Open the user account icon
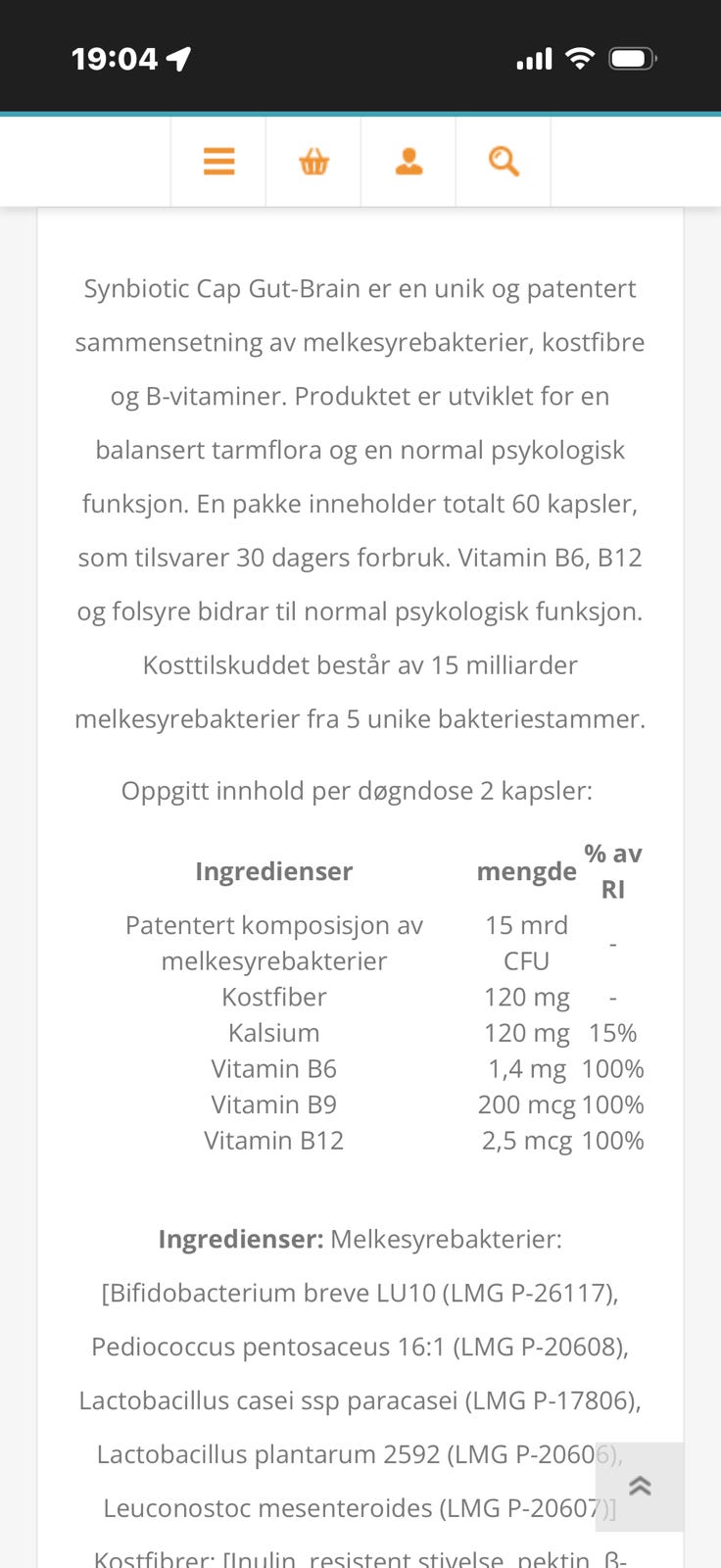 (x=409, y=161)
